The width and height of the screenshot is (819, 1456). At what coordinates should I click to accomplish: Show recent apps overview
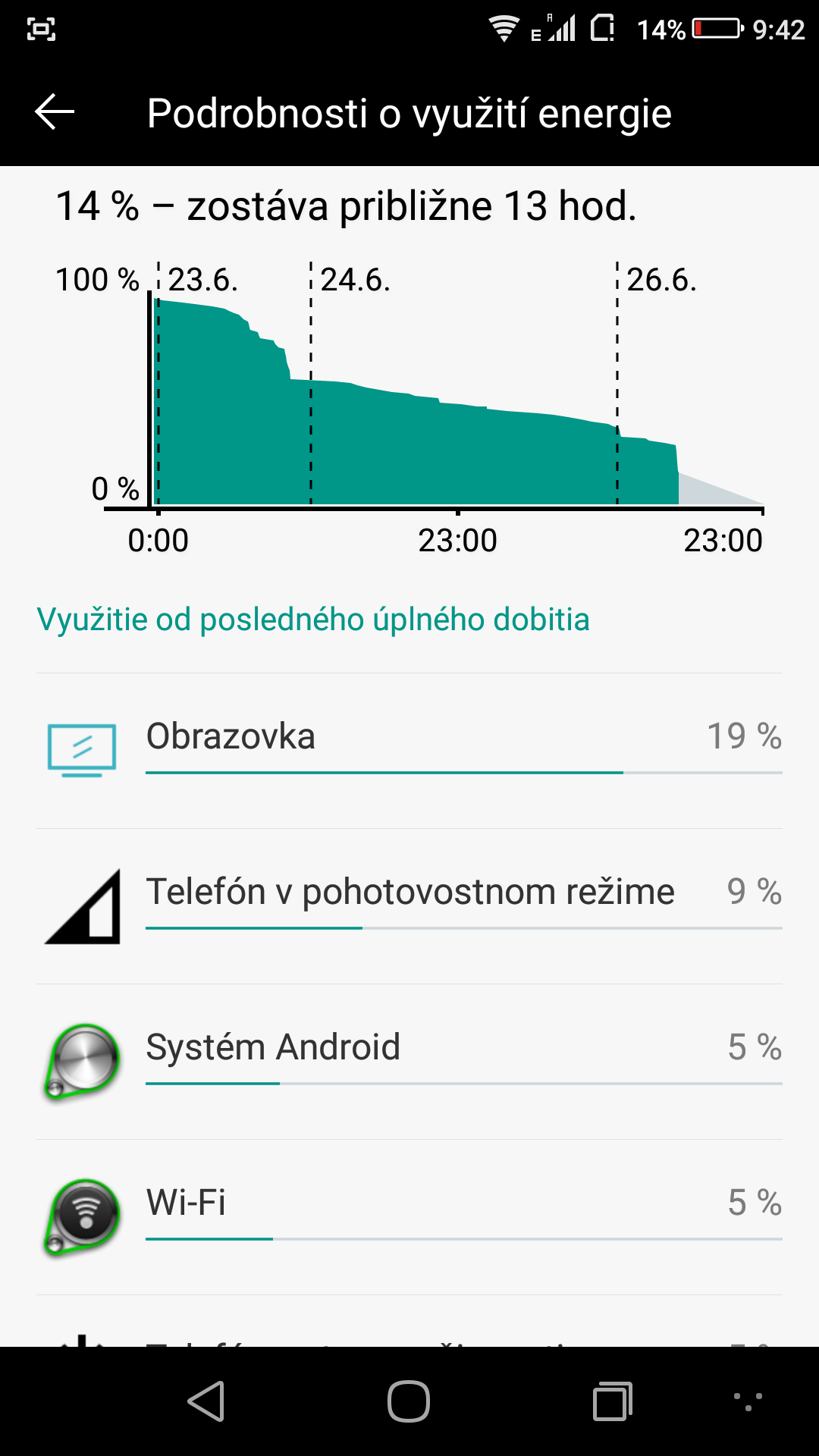613,1401
